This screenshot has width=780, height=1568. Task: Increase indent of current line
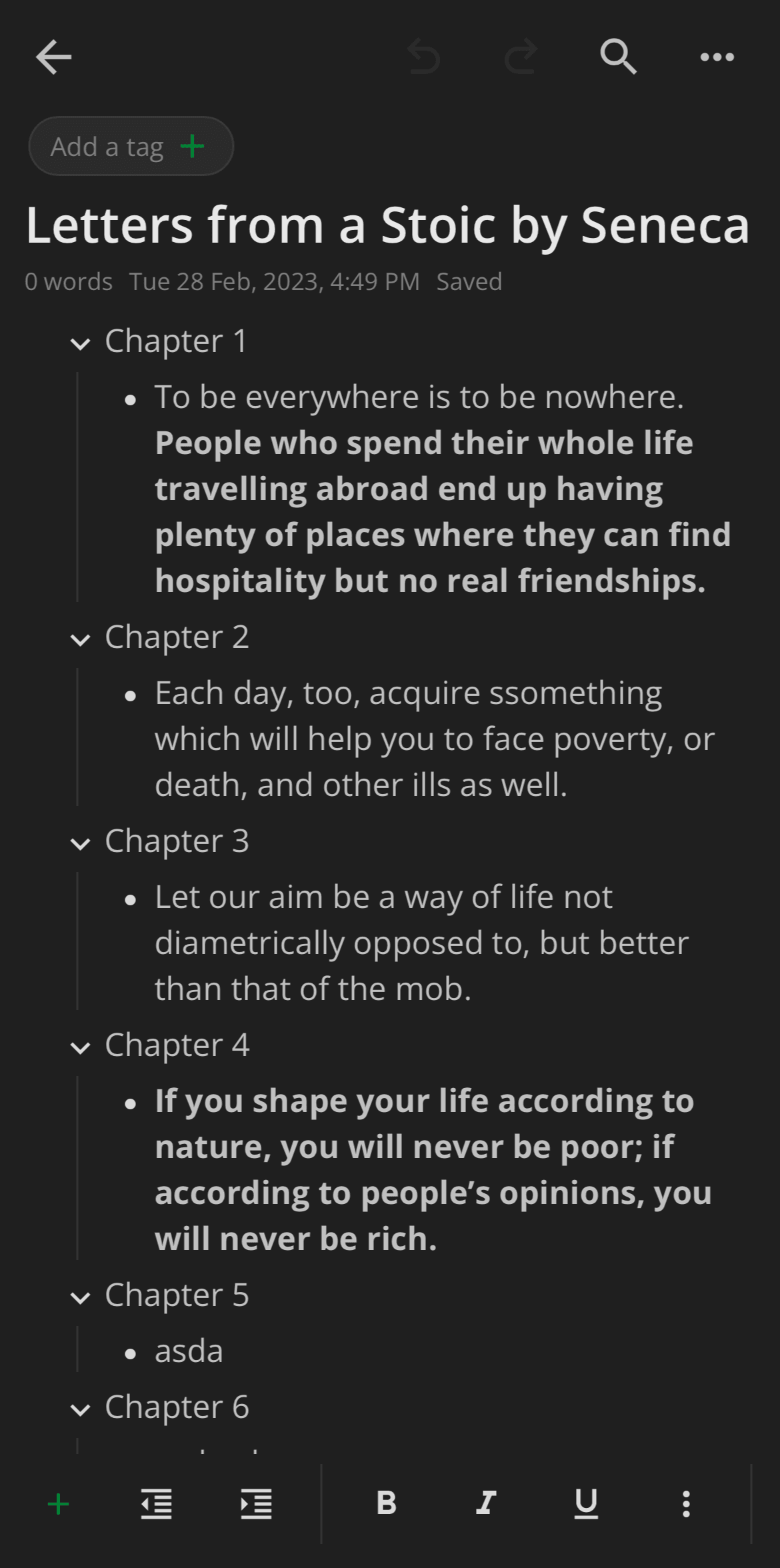click(256, 1504)
